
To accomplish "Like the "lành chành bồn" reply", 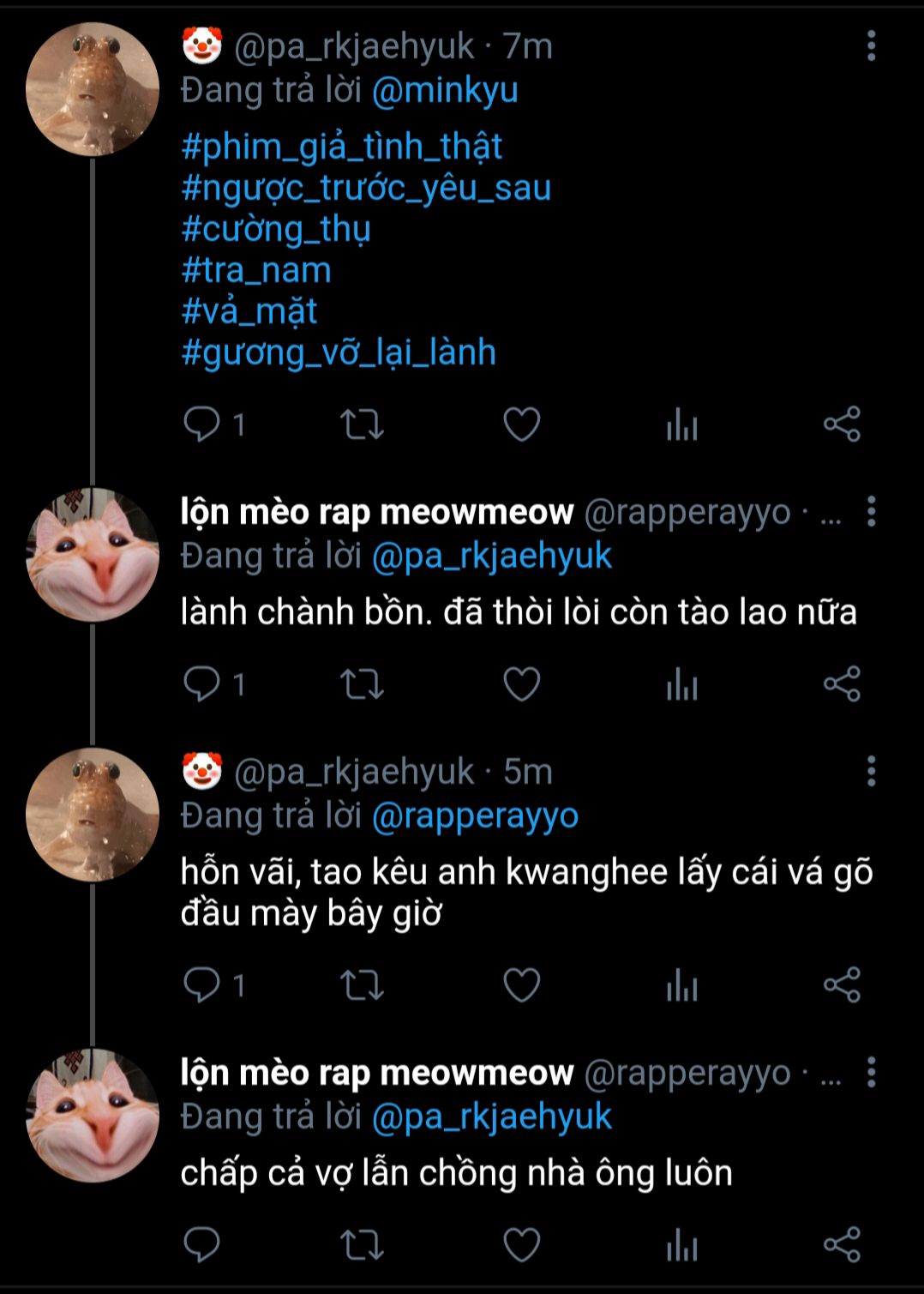I will click(521, 684).
